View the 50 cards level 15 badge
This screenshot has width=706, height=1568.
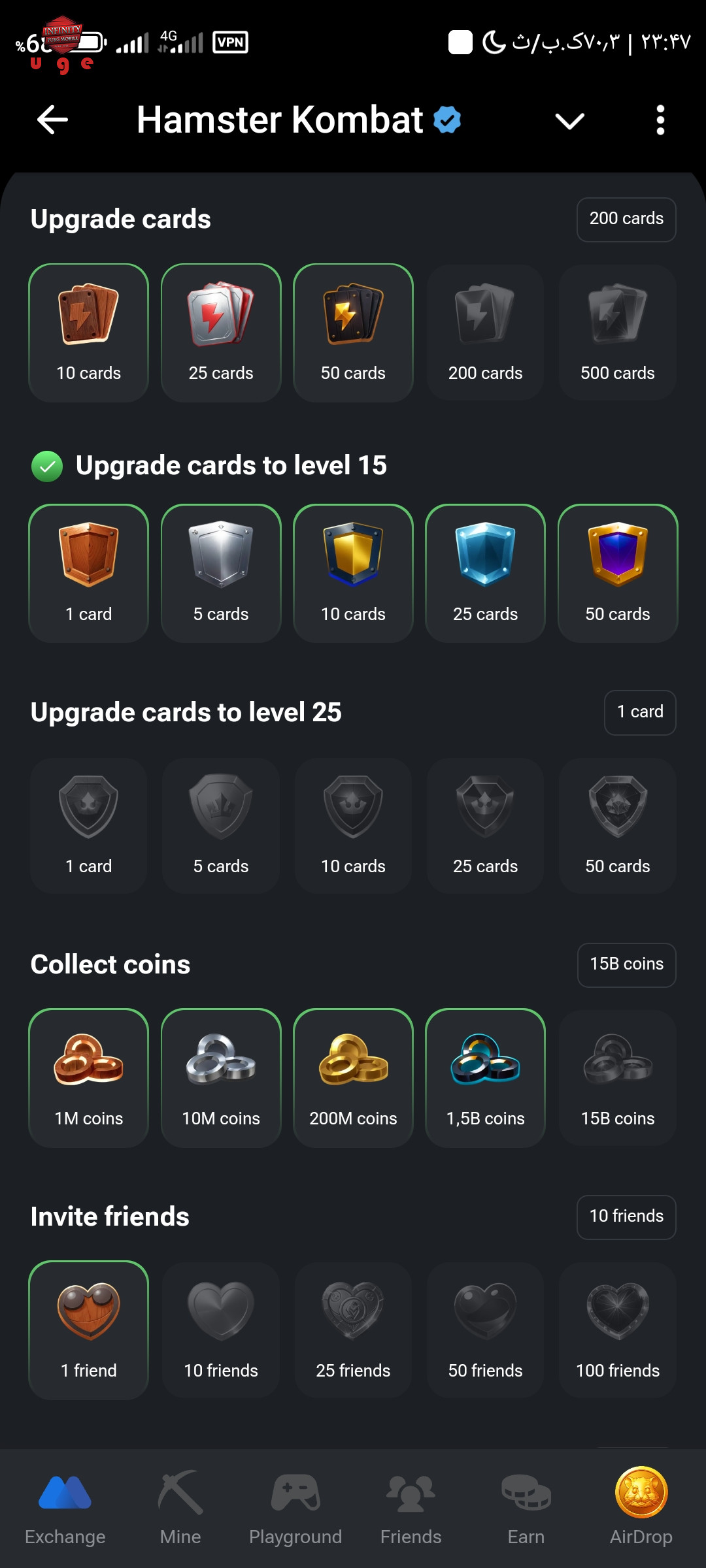pos(618,574)
